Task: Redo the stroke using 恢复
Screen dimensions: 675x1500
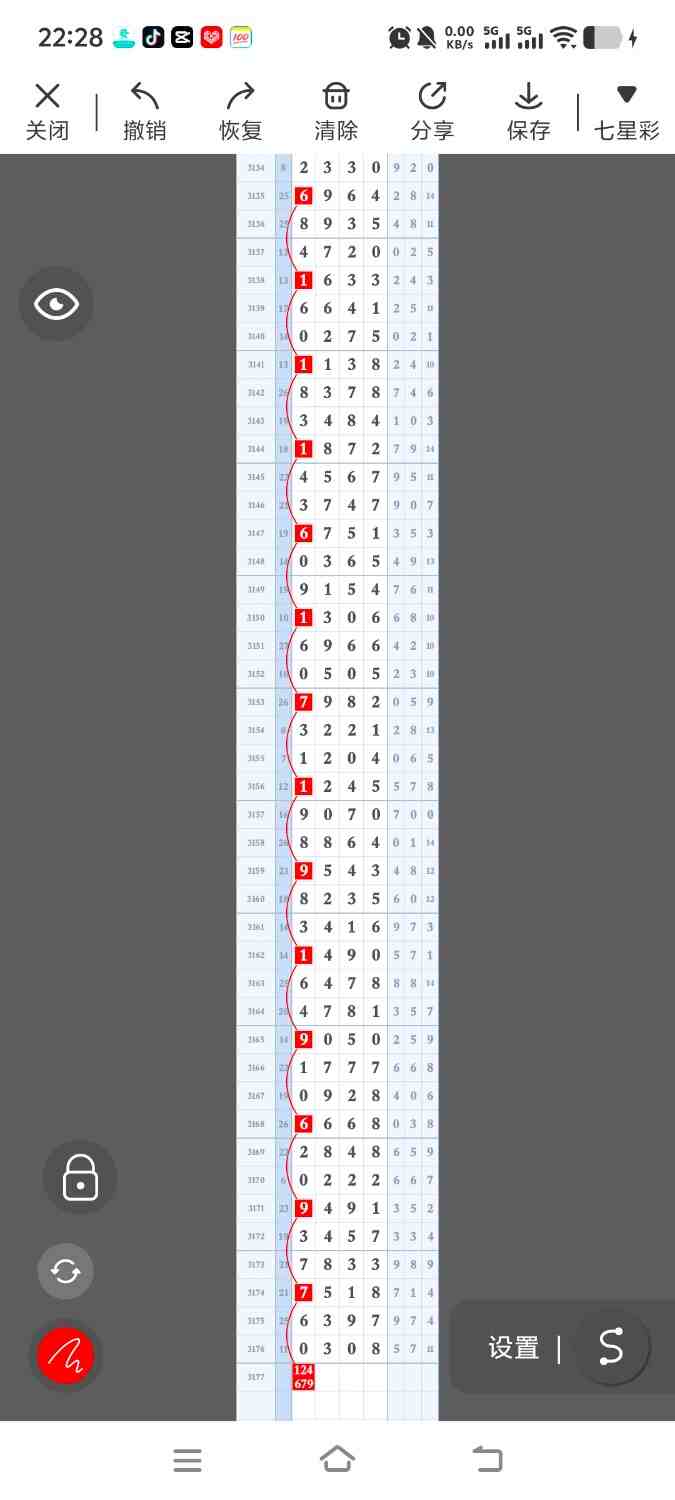Action: tap(240, 111)
